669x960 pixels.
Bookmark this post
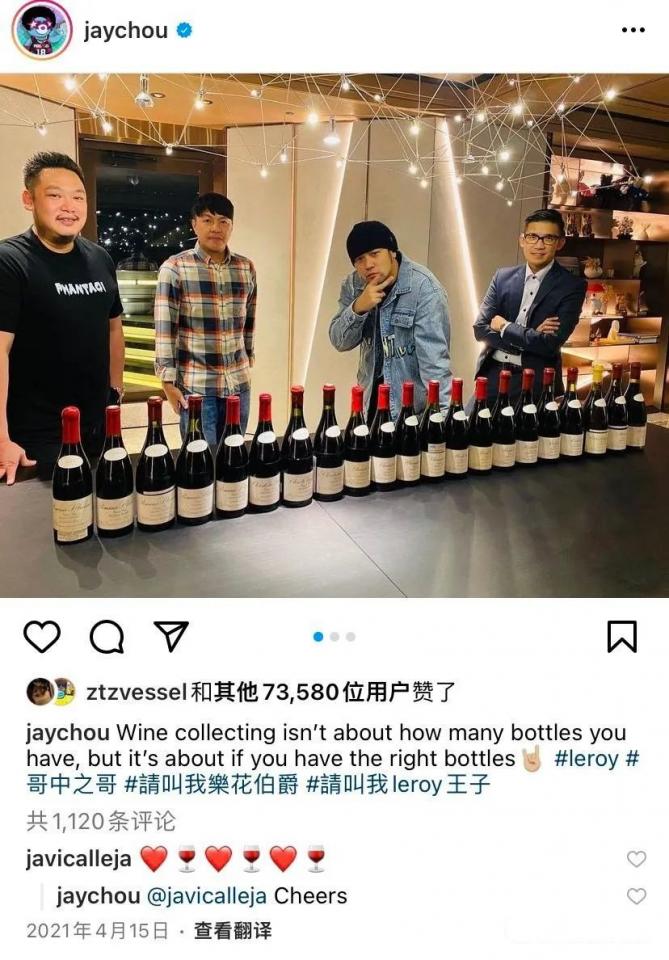[x=622, y=637]
